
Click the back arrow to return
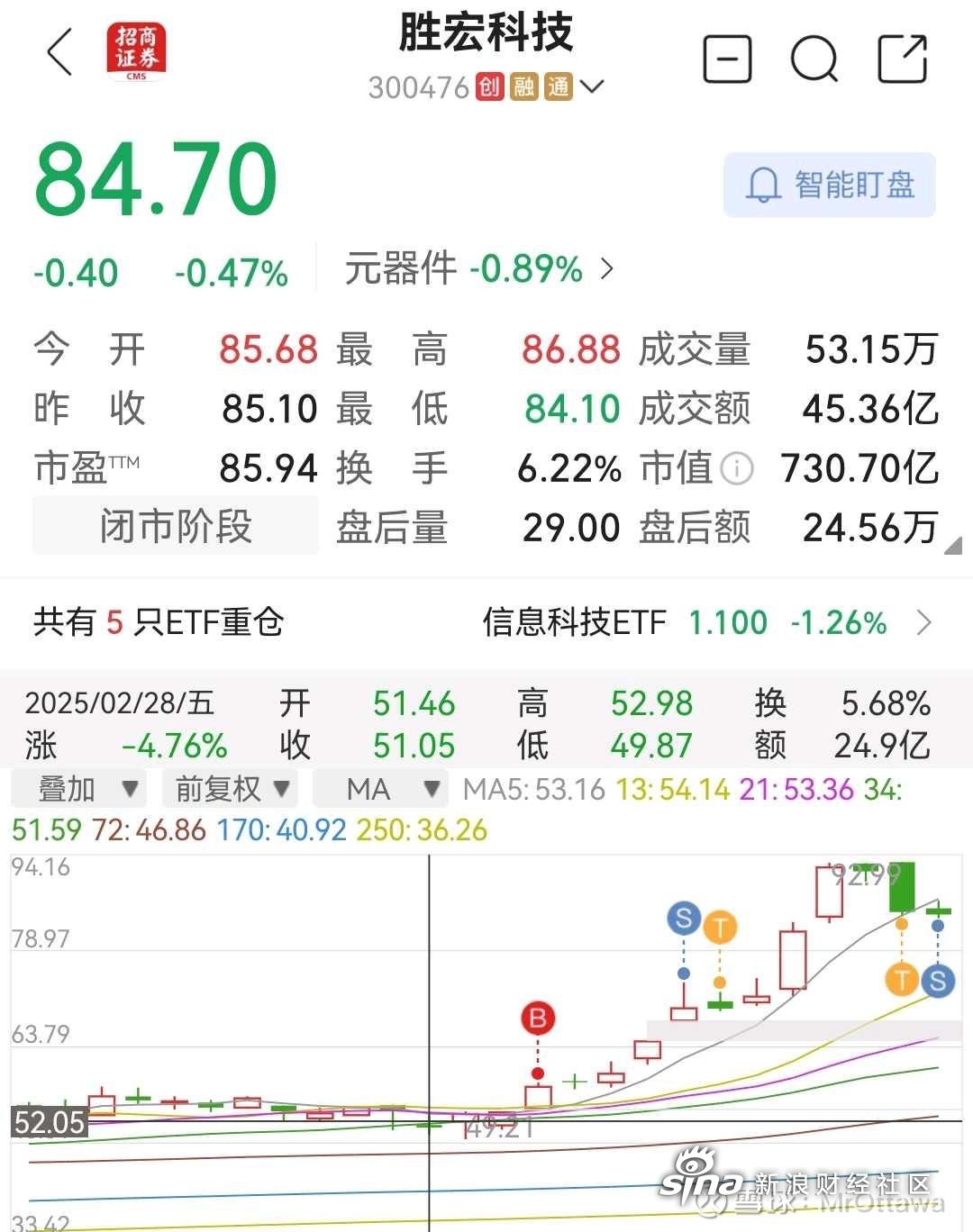tap(58, 54)
